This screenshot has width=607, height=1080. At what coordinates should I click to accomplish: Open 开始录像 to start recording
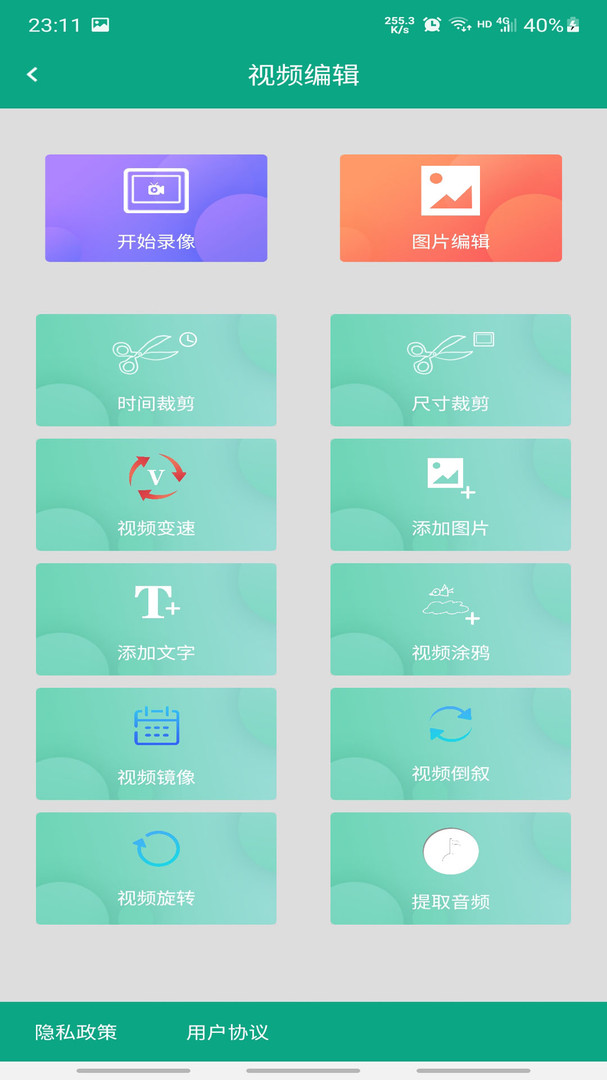[x=156, y=208]
